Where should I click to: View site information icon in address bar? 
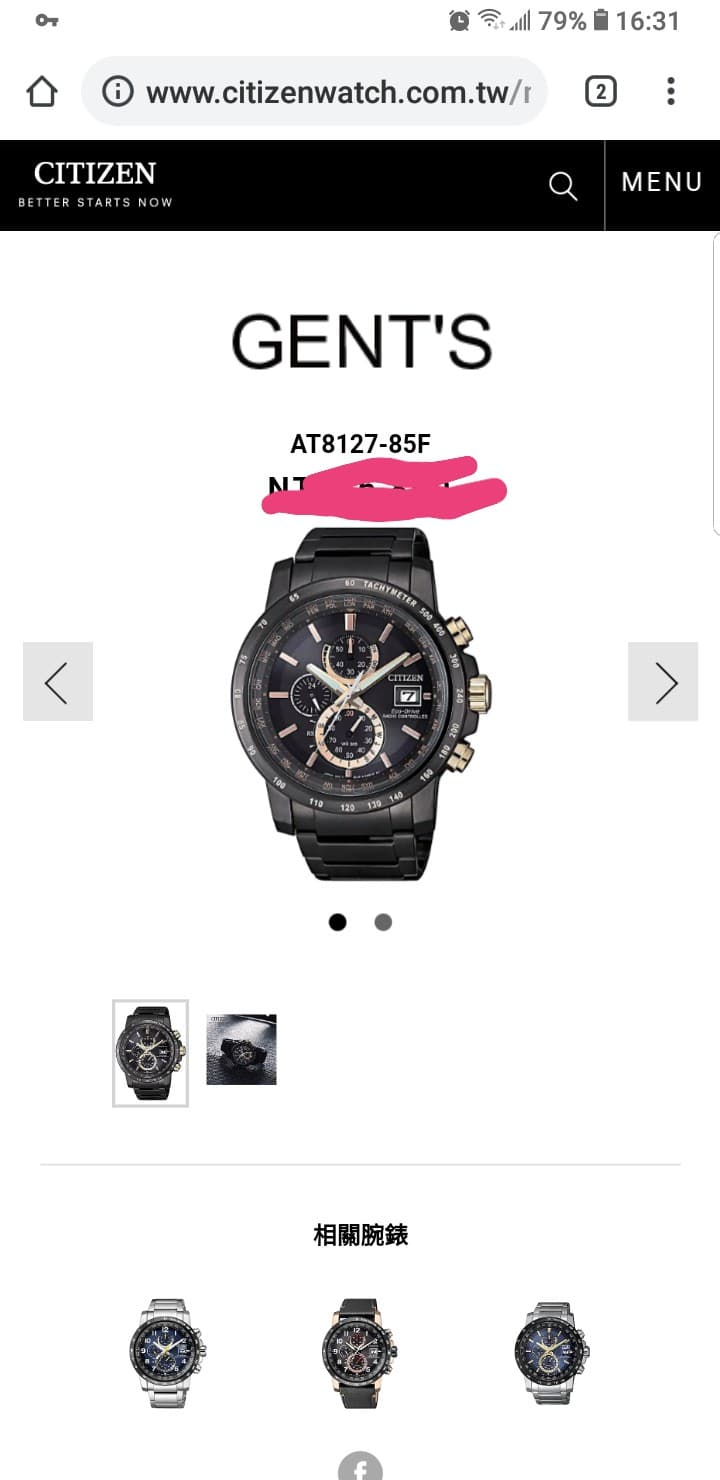(x=117, y=92)
